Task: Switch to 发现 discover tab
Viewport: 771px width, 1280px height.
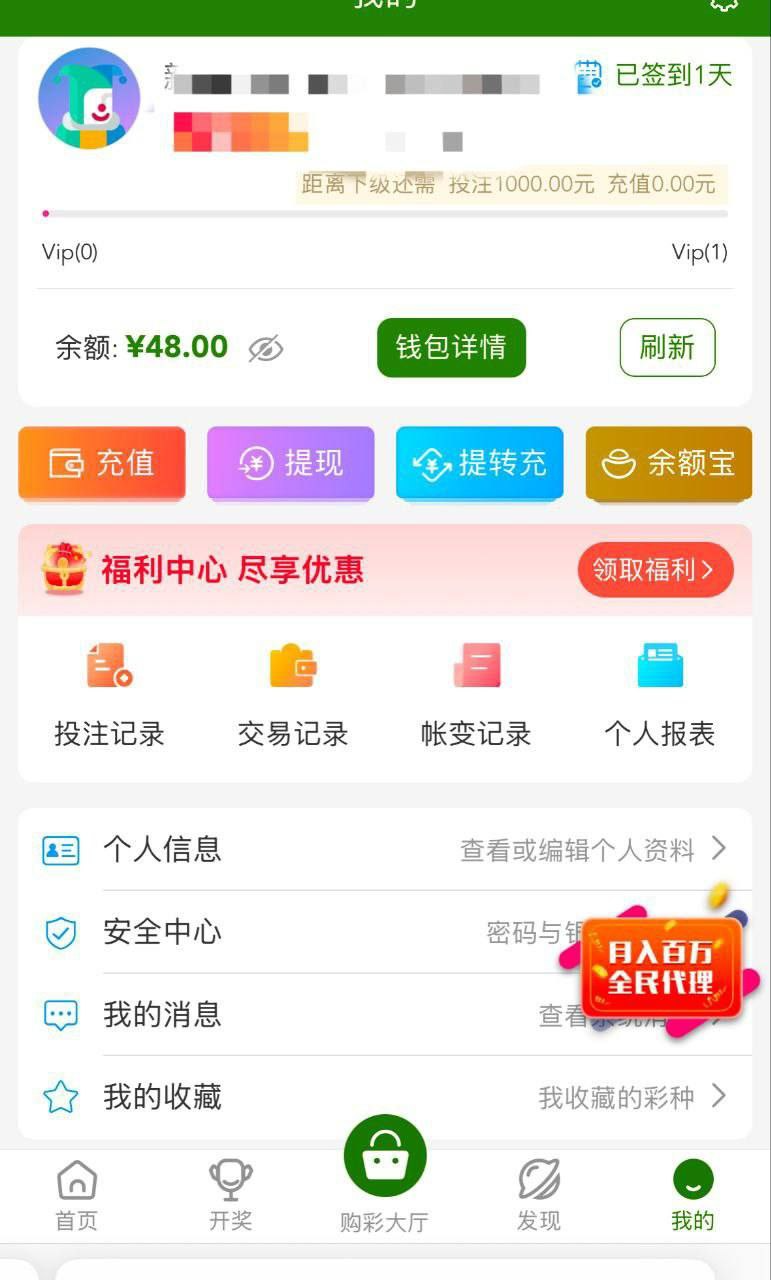Action: tap(539, 1196)
